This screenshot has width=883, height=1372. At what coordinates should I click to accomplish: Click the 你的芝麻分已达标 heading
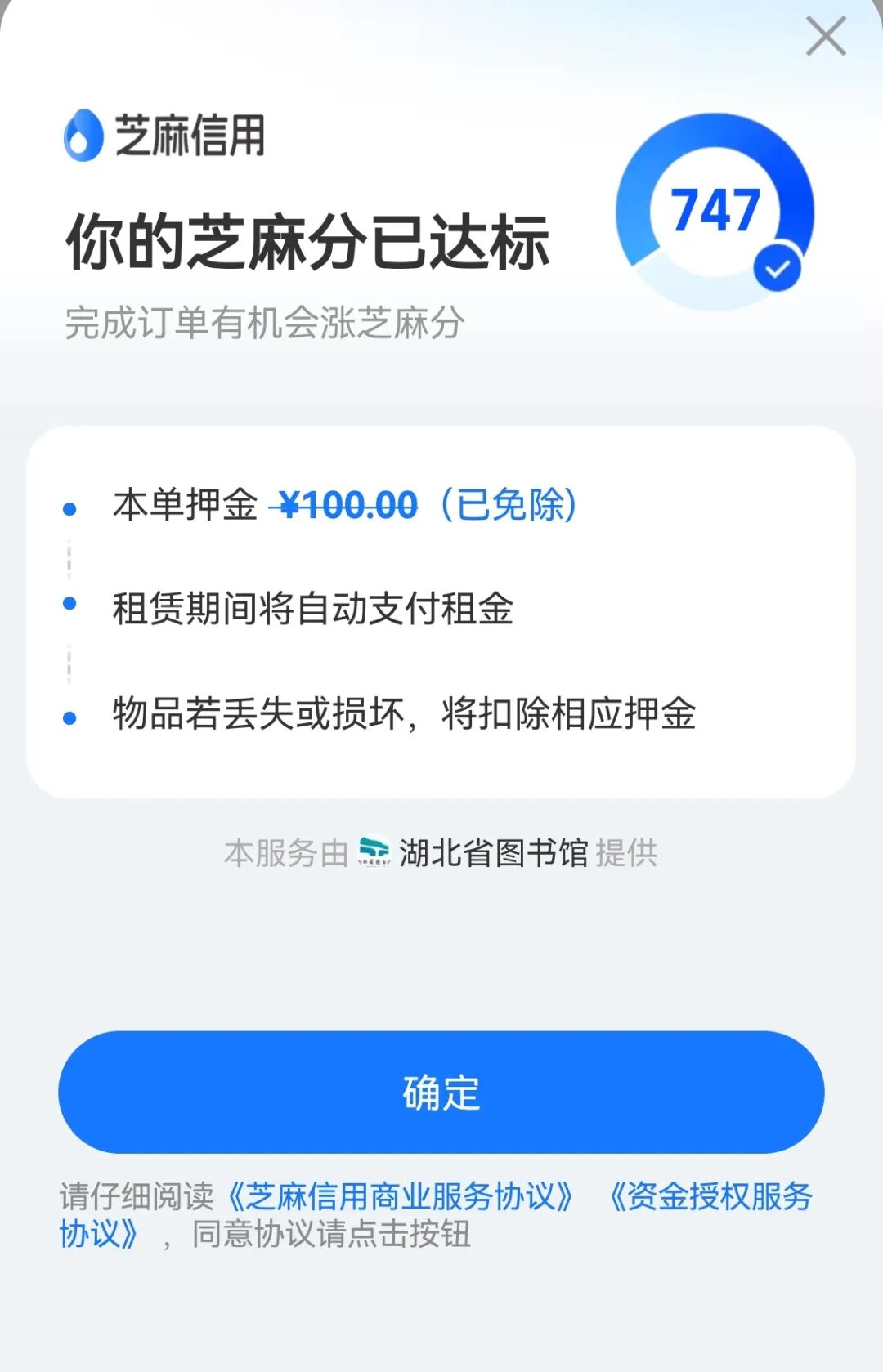point(311,237)
